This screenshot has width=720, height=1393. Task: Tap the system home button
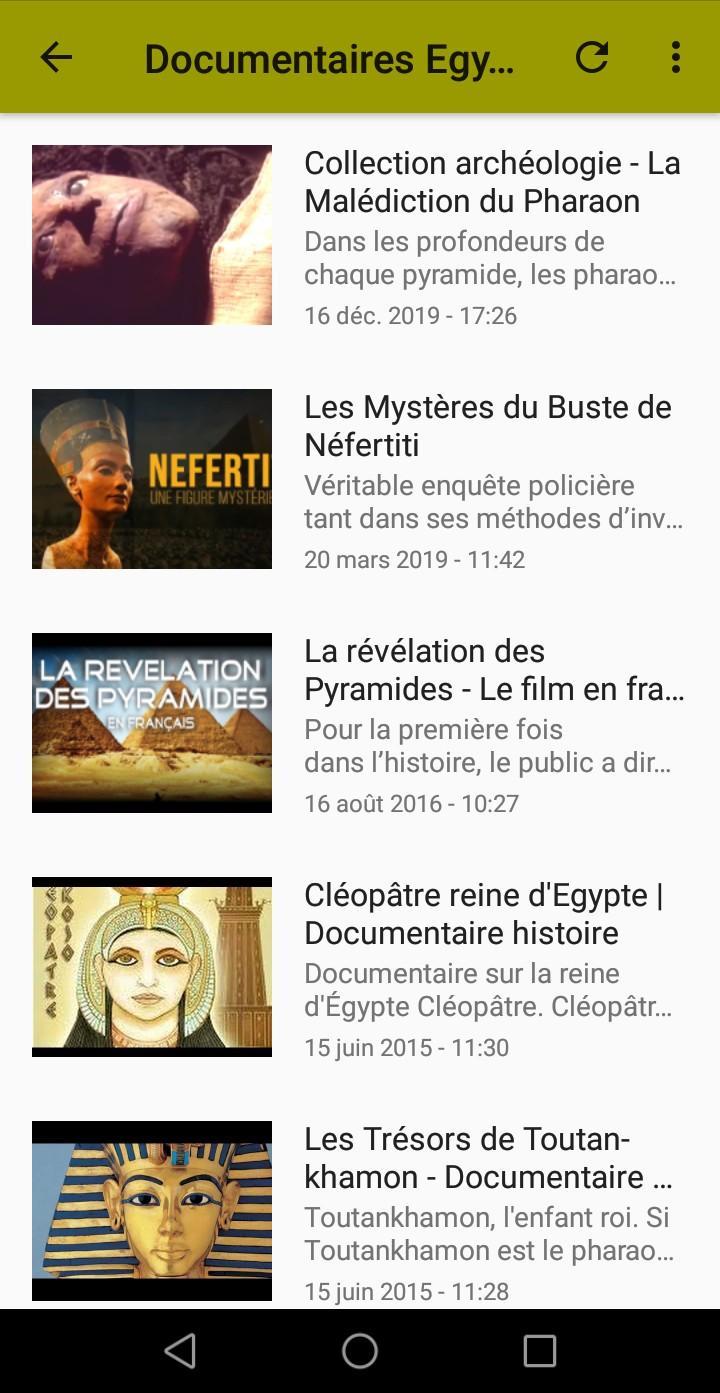coord(360,1351)
